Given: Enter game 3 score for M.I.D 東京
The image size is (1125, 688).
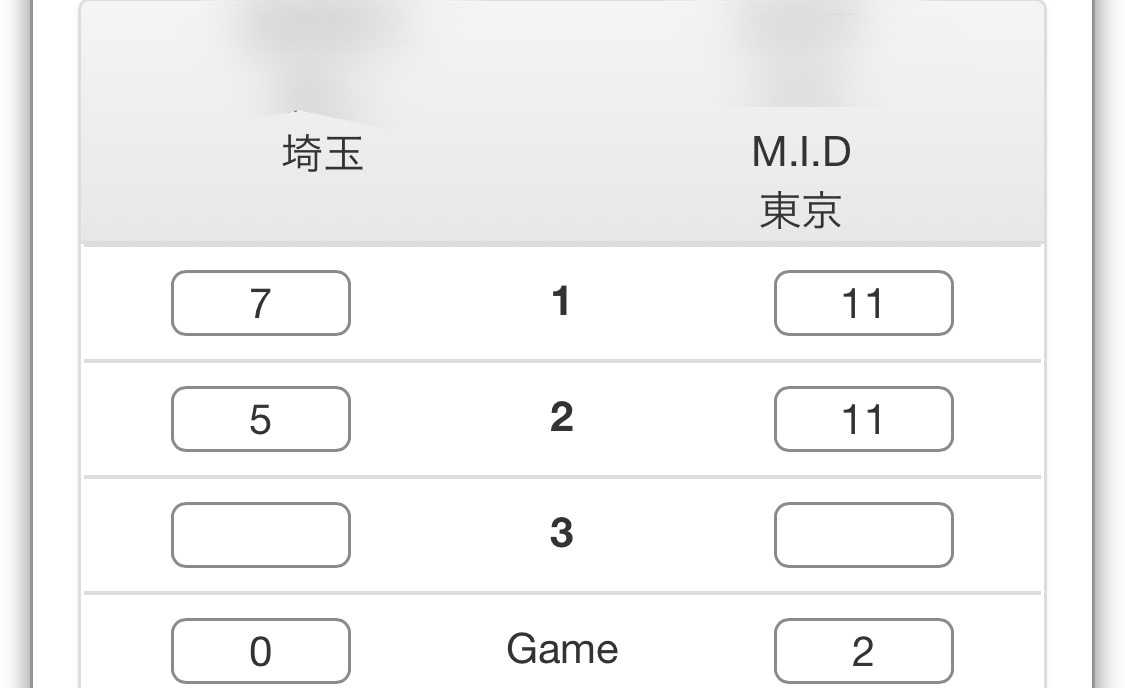Looking at the screenshot, I should point(863,535).
